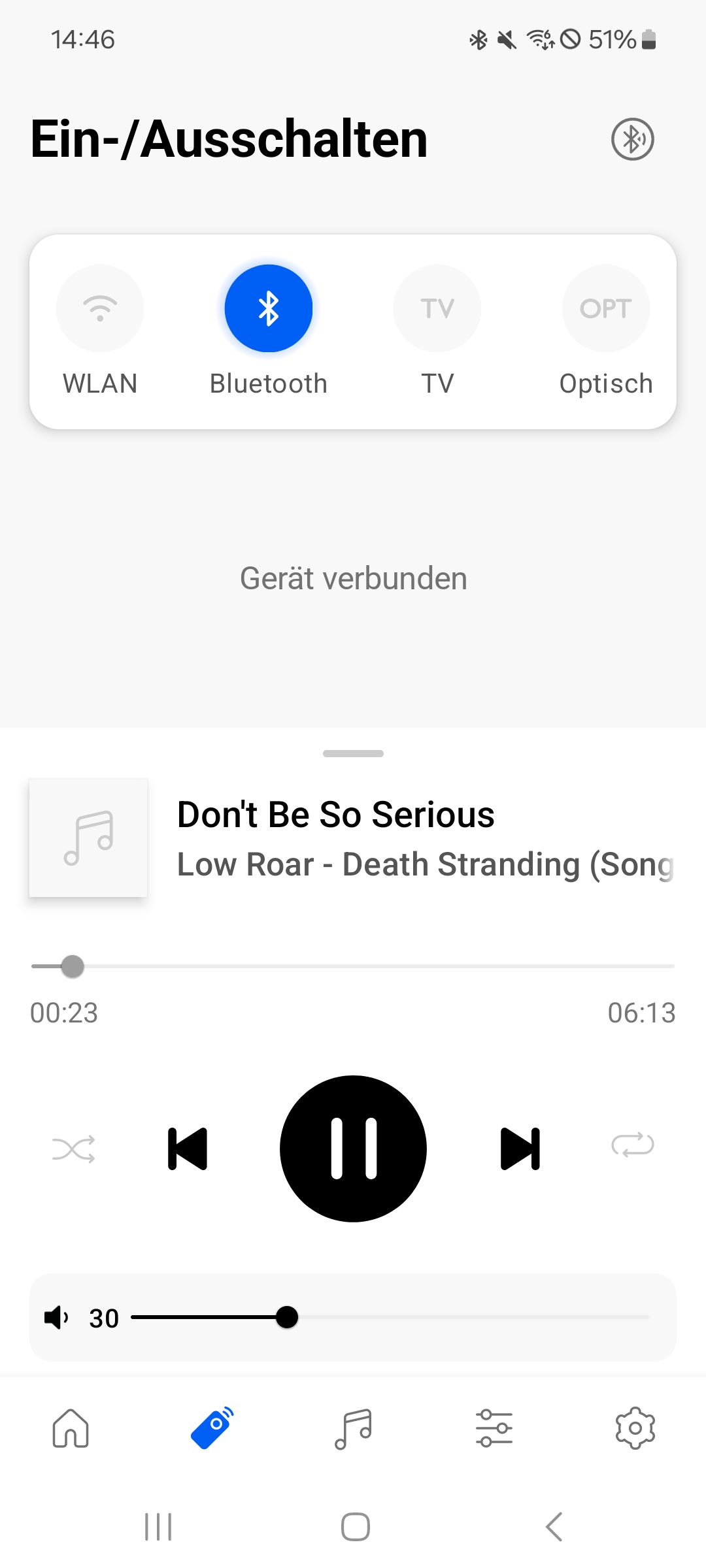Select WLAN as the input source
The width and height of the screenshot is (706, 1568).
[x=100, y=308]
